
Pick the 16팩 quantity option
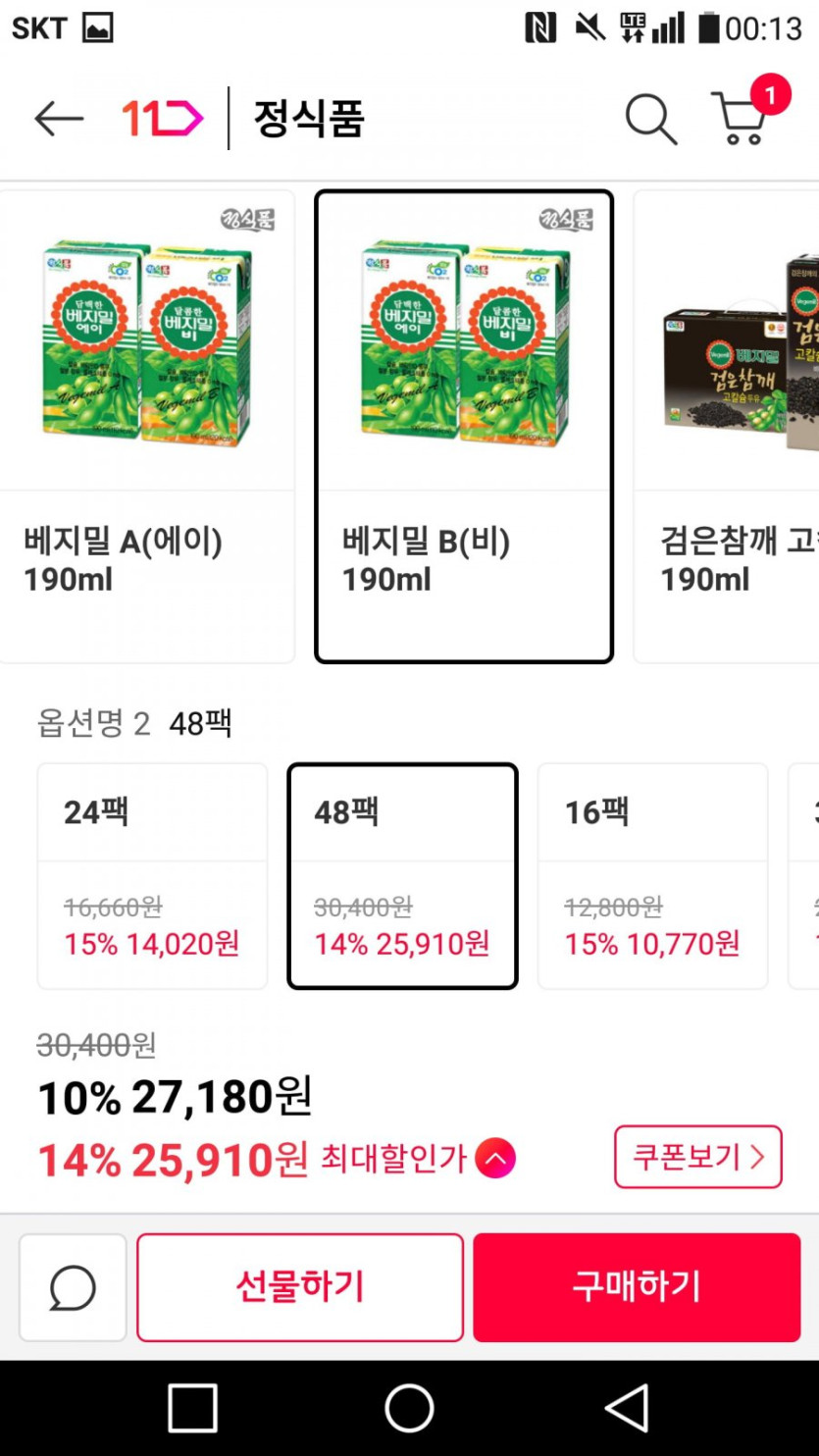pyautogui.click(x=652, y=875)
